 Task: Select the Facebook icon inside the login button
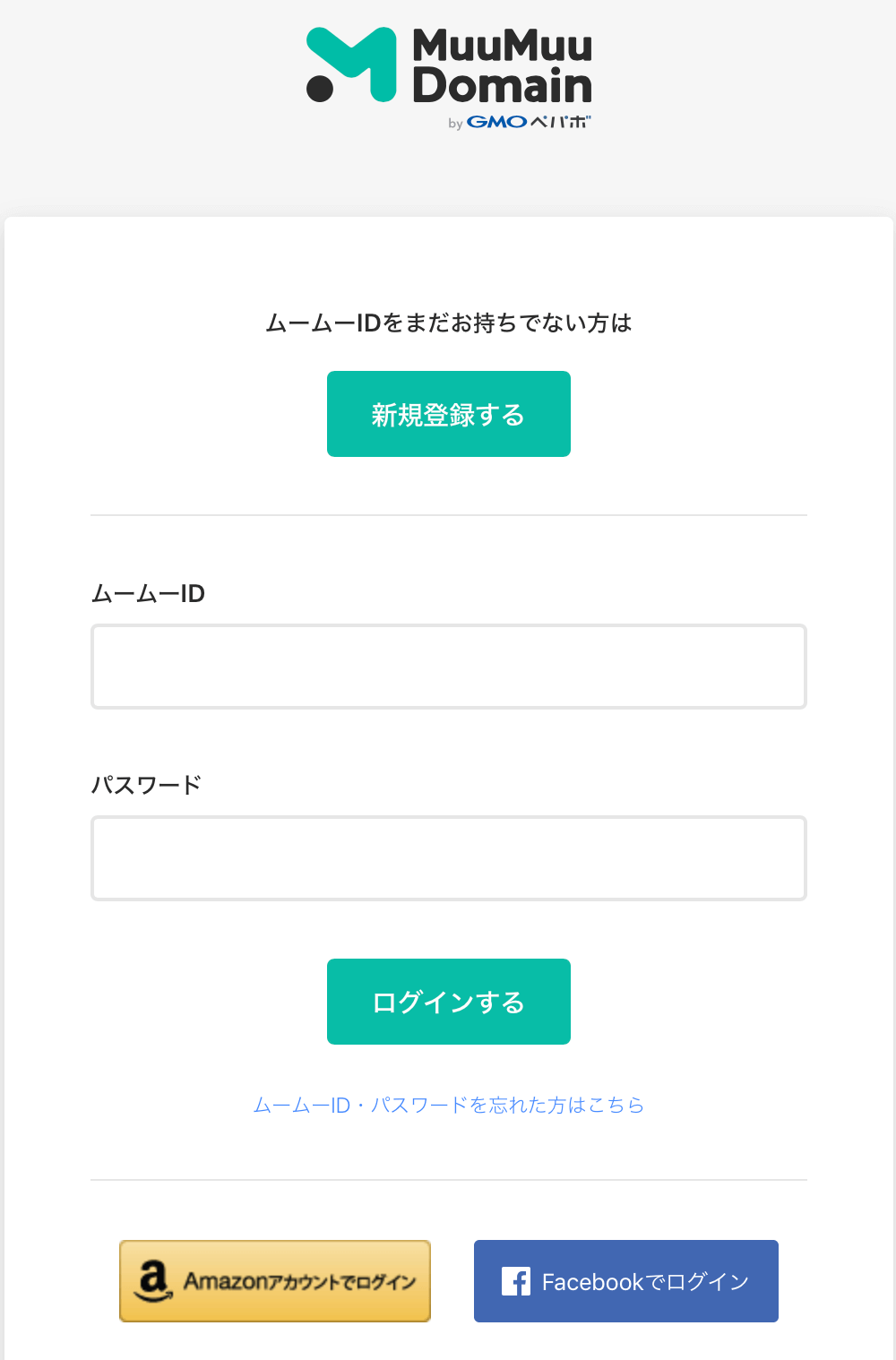pyautogui.click(x=516, y=1281)
